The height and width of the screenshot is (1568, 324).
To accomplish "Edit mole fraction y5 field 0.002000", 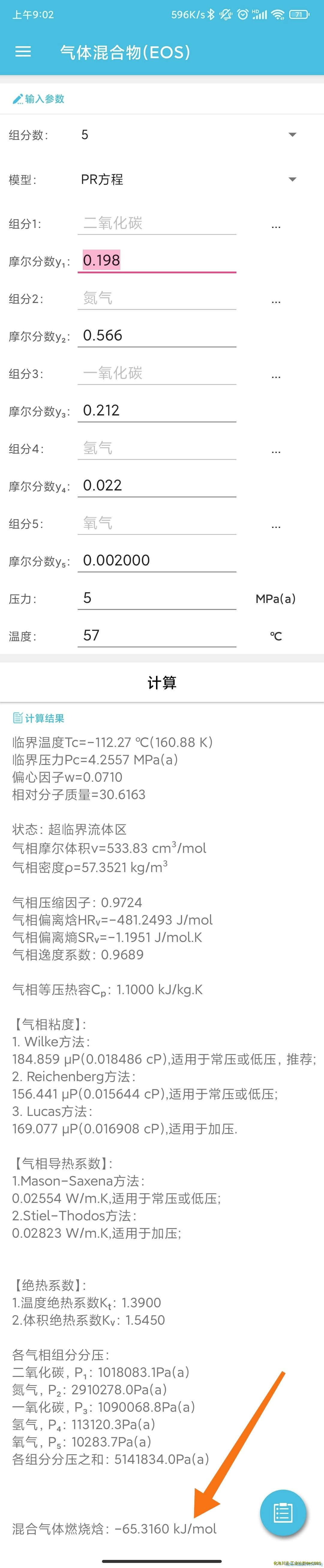I will click(157, 560).
